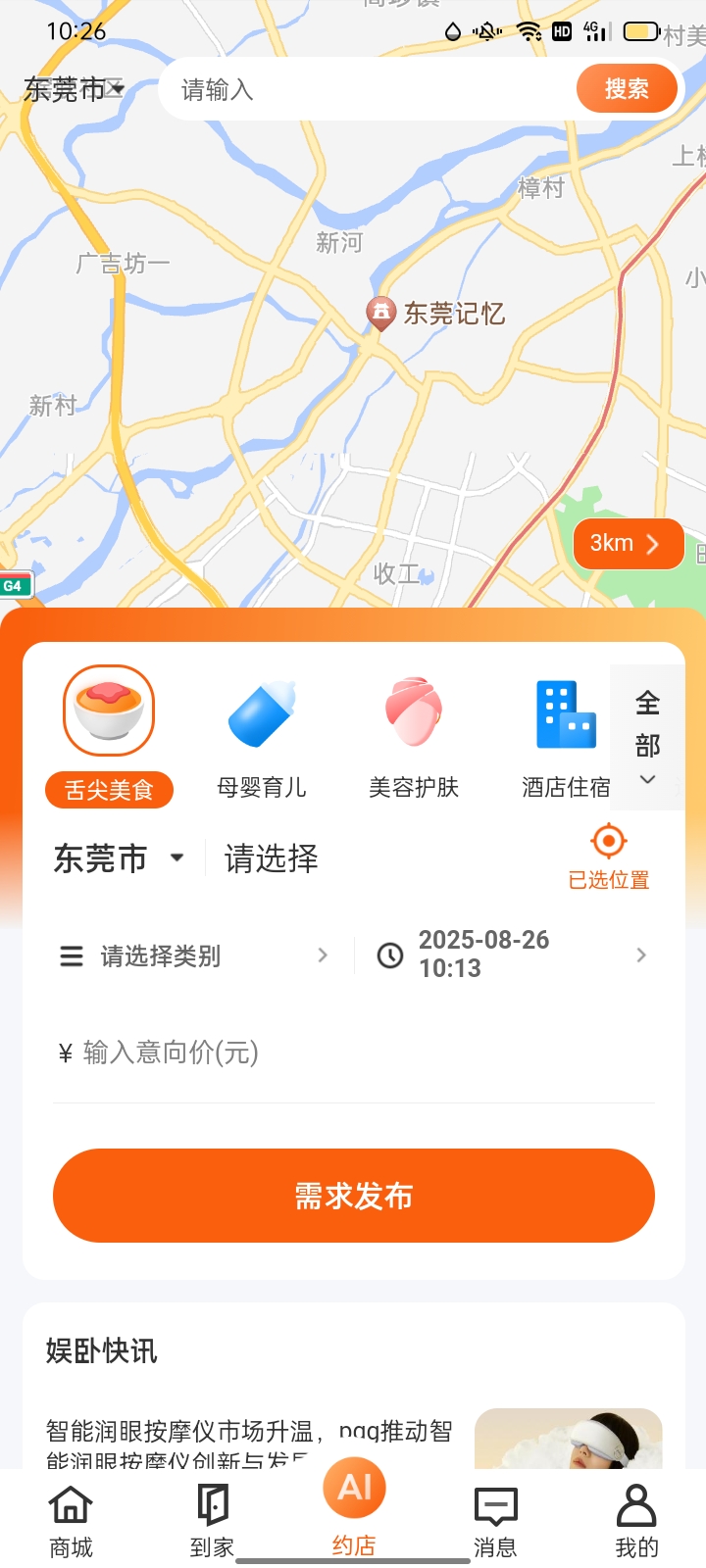Keep 舌尖美食 selected as active category
This screenshot has height=1568, width=706.
(x=108, y=788)
